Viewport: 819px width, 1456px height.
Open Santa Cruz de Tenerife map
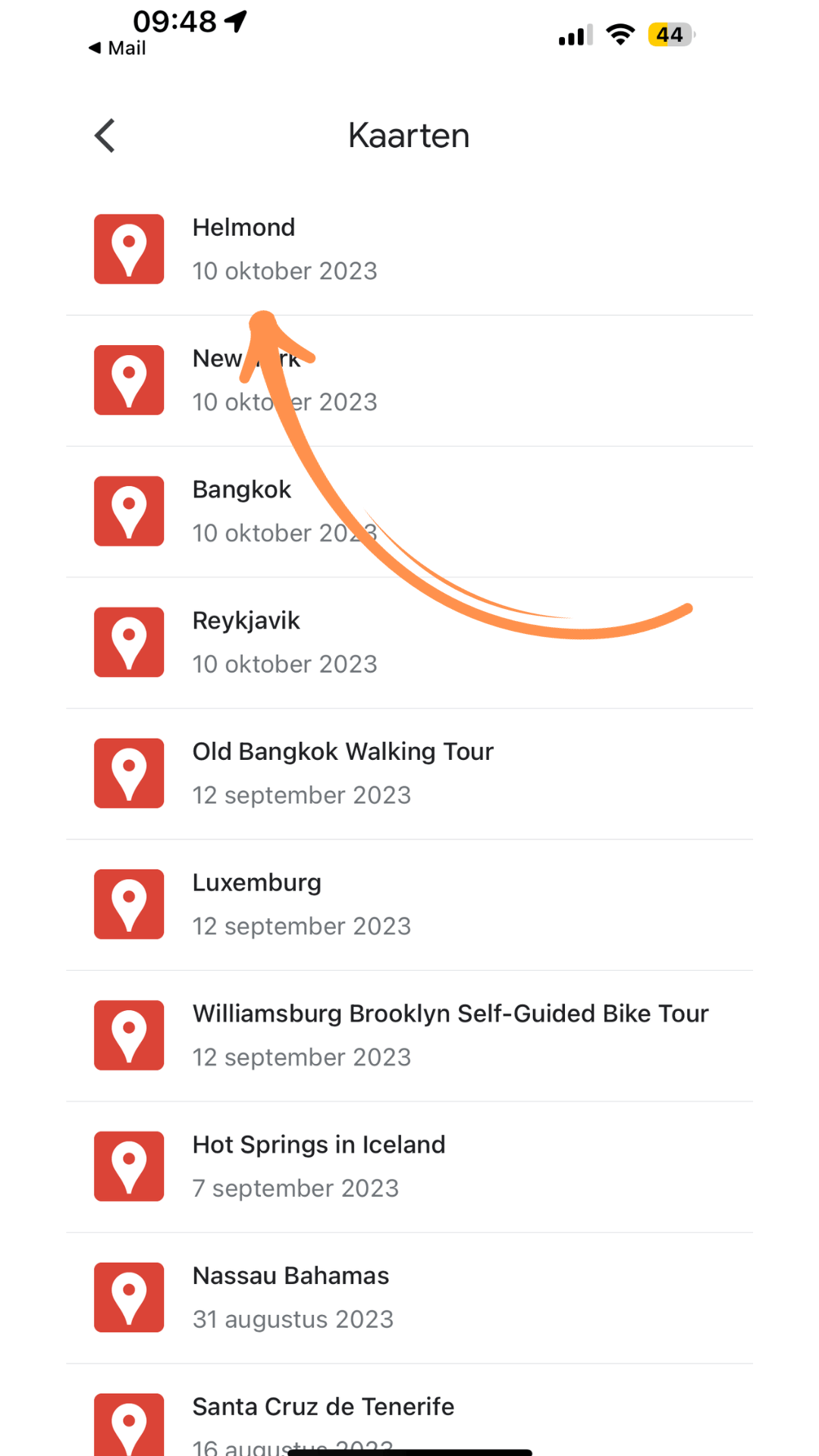(409, 1412)
